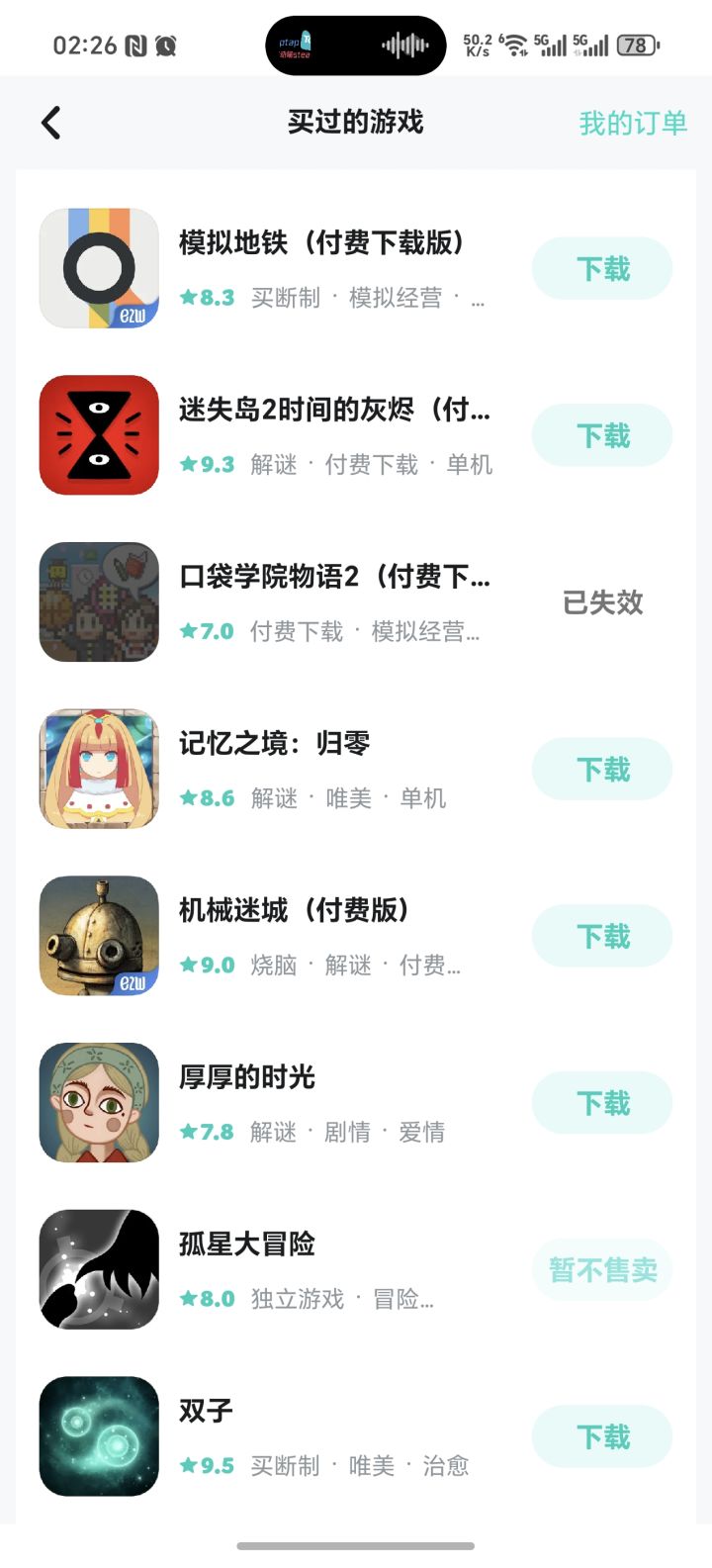Image resolution: width=712 pixels, height=1568 pixels.
Task: Tap the 双子 game icon
Action: coord(98,1434)
